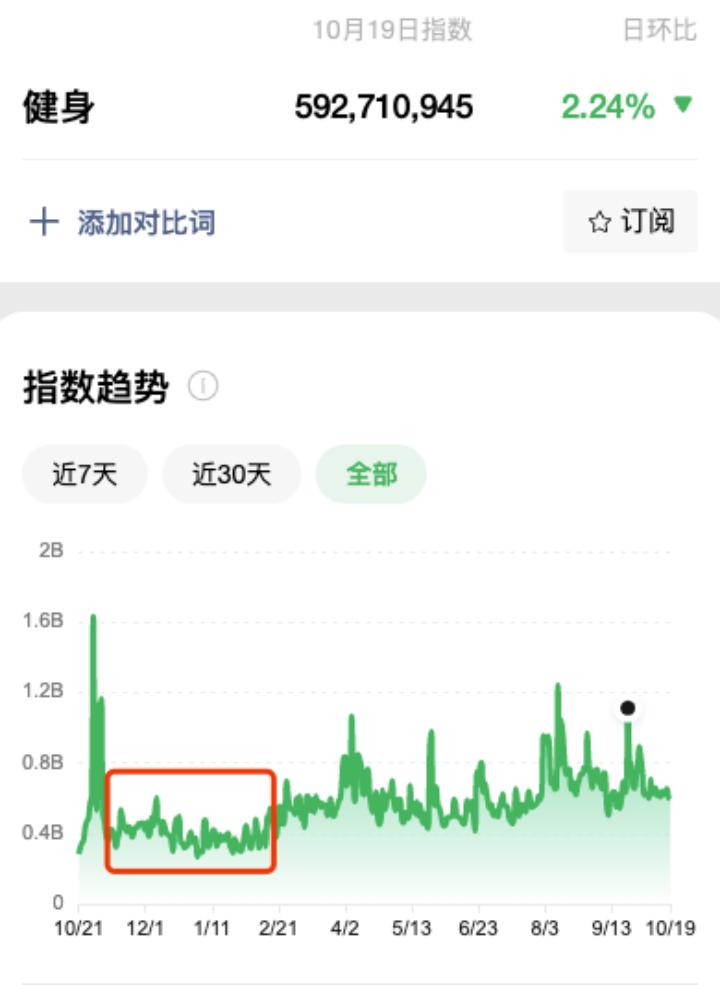The image size is (720, 985).
Task: Tap the black data point marker on chart
Action: tap(627, 708)
